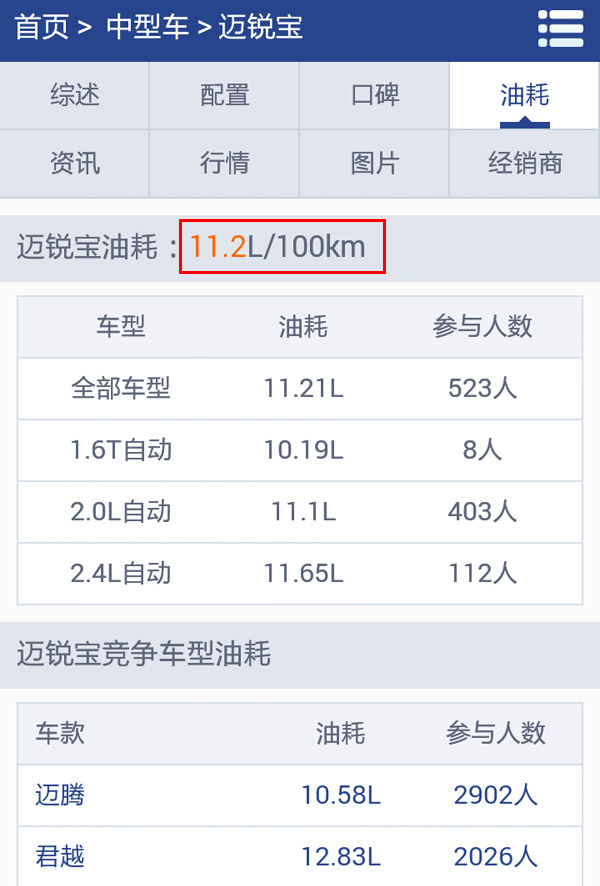Switch to the 配置 tab
The width and height of the screenshot is (600, 886).
(x=225, y=96)
